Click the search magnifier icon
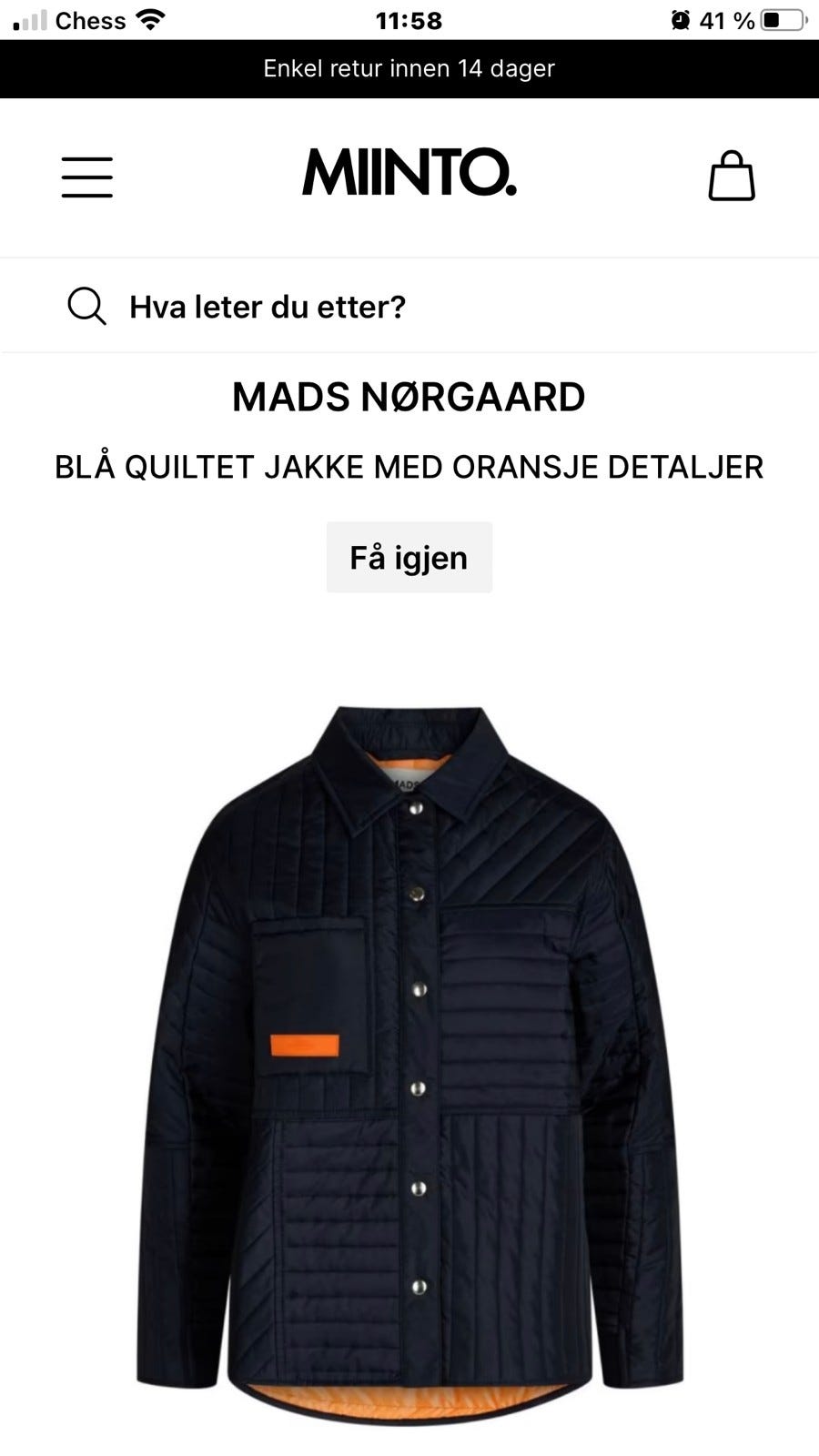Image resolution: width=819 pixels, height=1456 pixels. coord(86,306)
